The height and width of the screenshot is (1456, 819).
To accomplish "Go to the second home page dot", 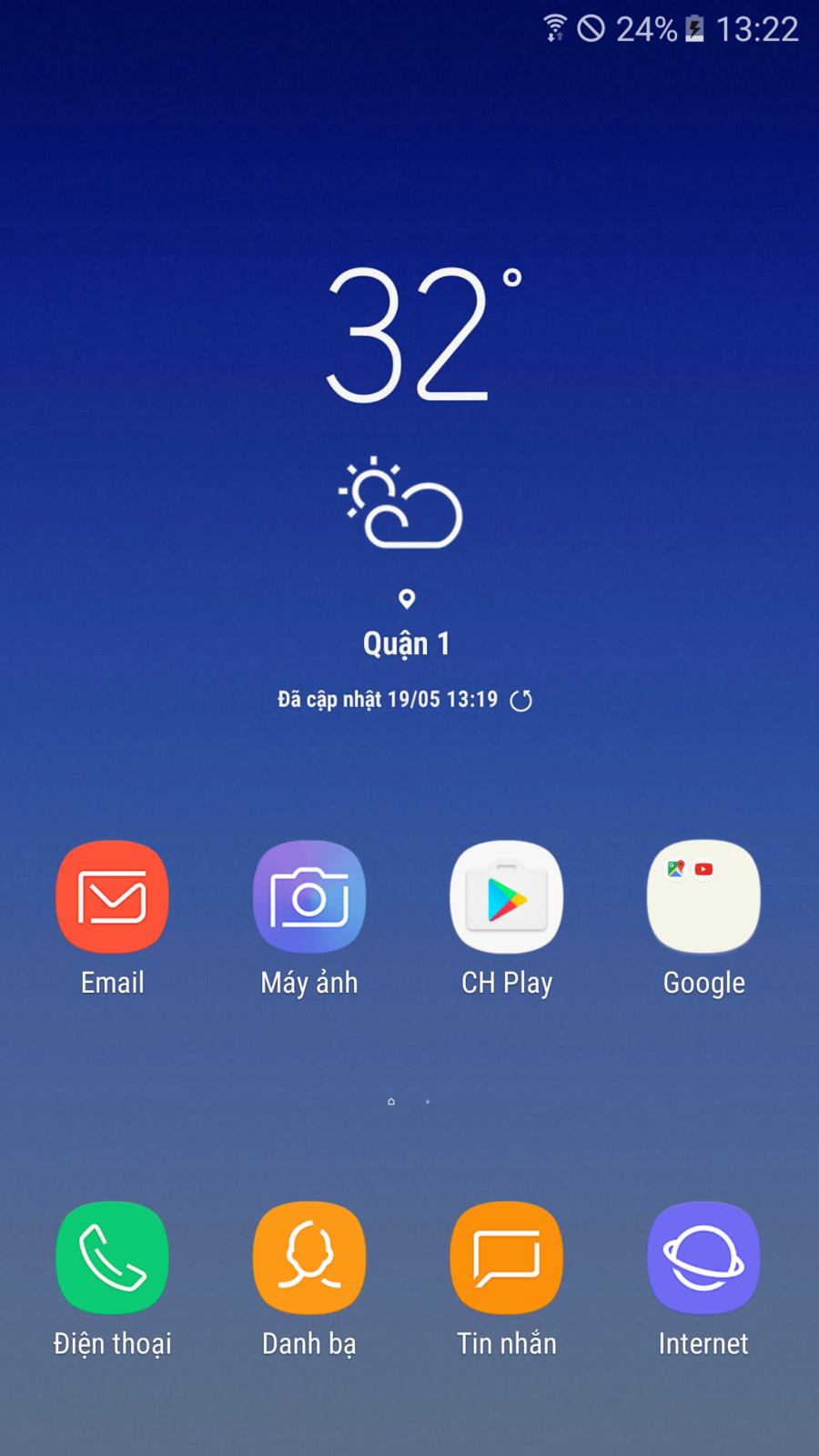I will tap(428, 1102).
